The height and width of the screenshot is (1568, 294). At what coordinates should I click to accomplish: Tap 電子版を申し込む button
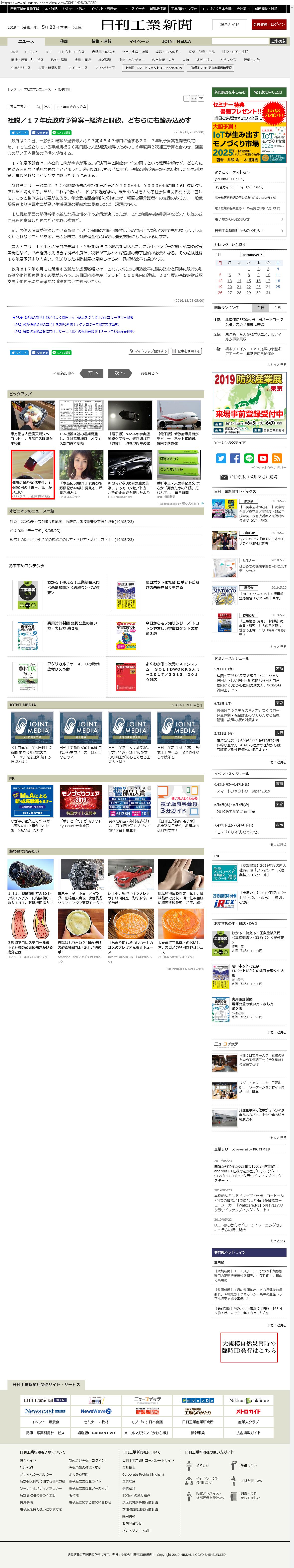coord(268,92)
